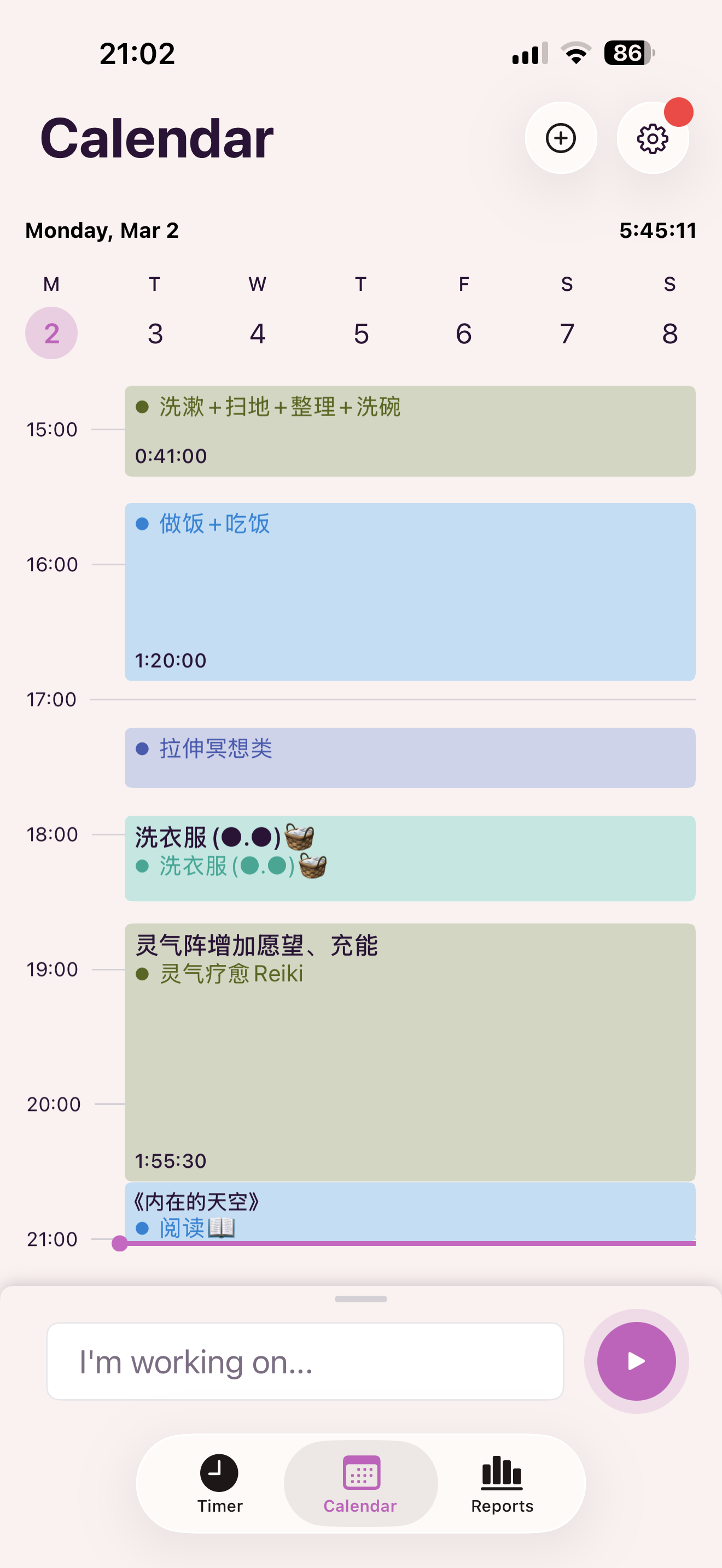Viewport: 722px width, 1568px height.
Task: Select the Calendar tab
Action: [360, 1483]
